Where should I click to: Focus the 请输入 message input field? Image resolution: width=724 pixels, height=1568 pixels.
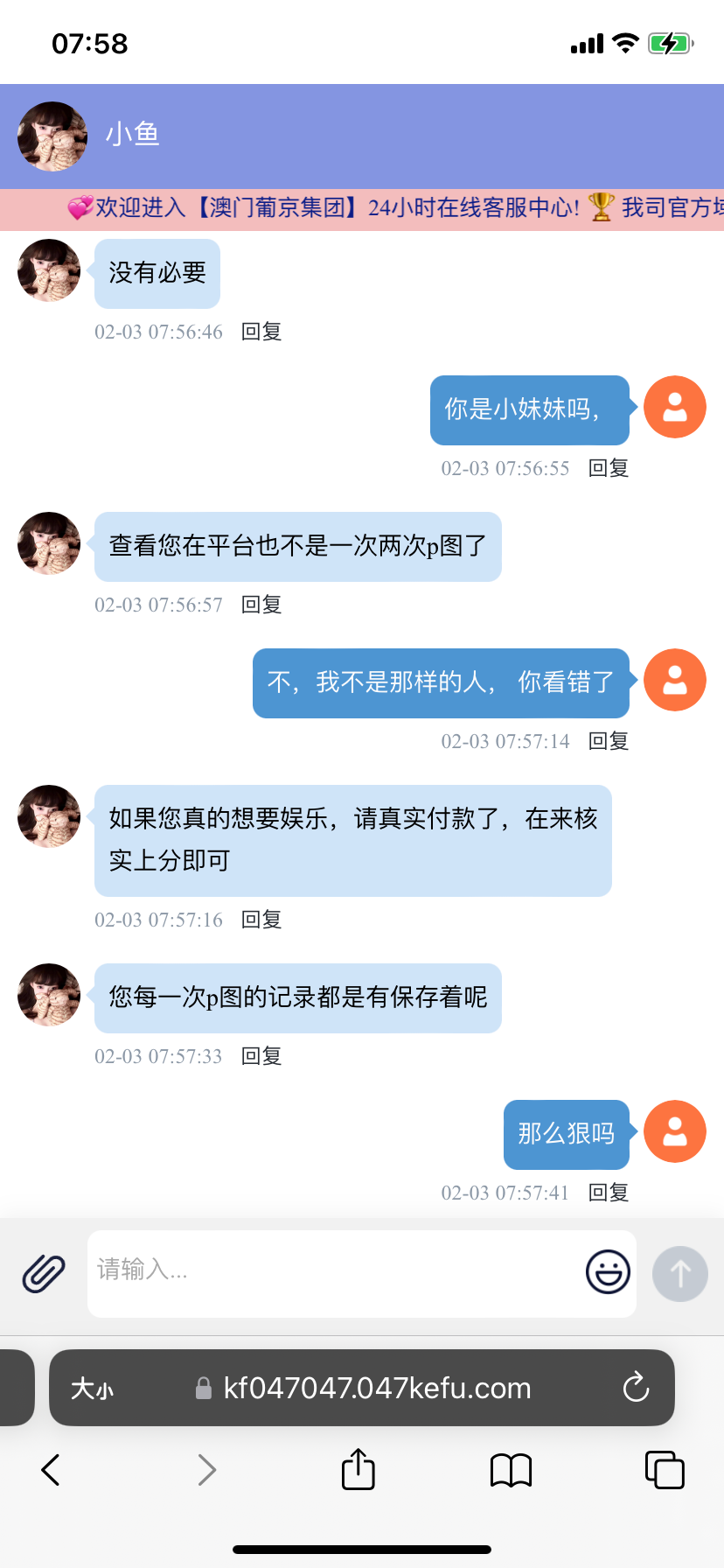[332, 1271]
